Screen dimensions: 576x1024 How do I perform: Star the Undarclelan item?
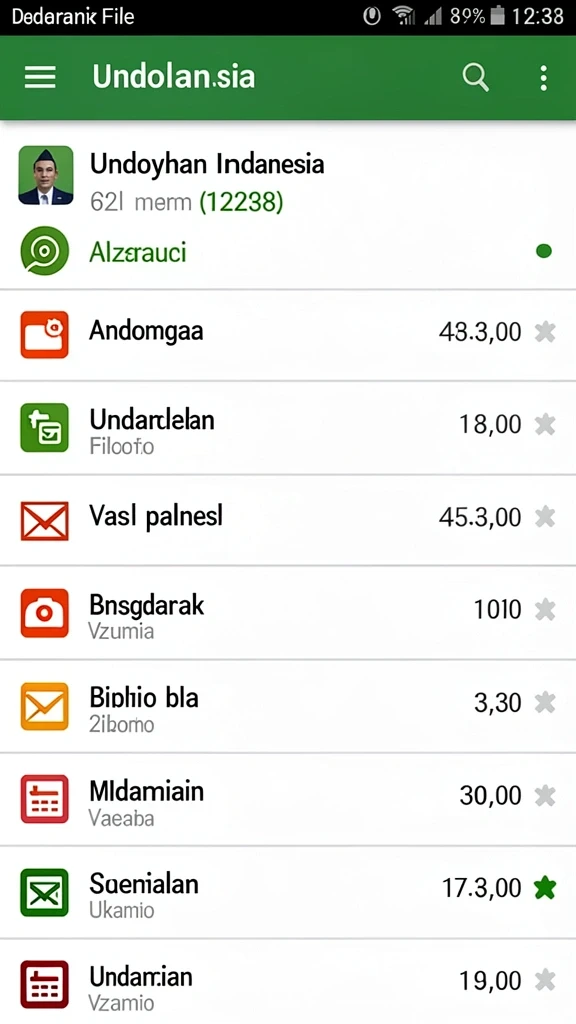pos(545,425)
